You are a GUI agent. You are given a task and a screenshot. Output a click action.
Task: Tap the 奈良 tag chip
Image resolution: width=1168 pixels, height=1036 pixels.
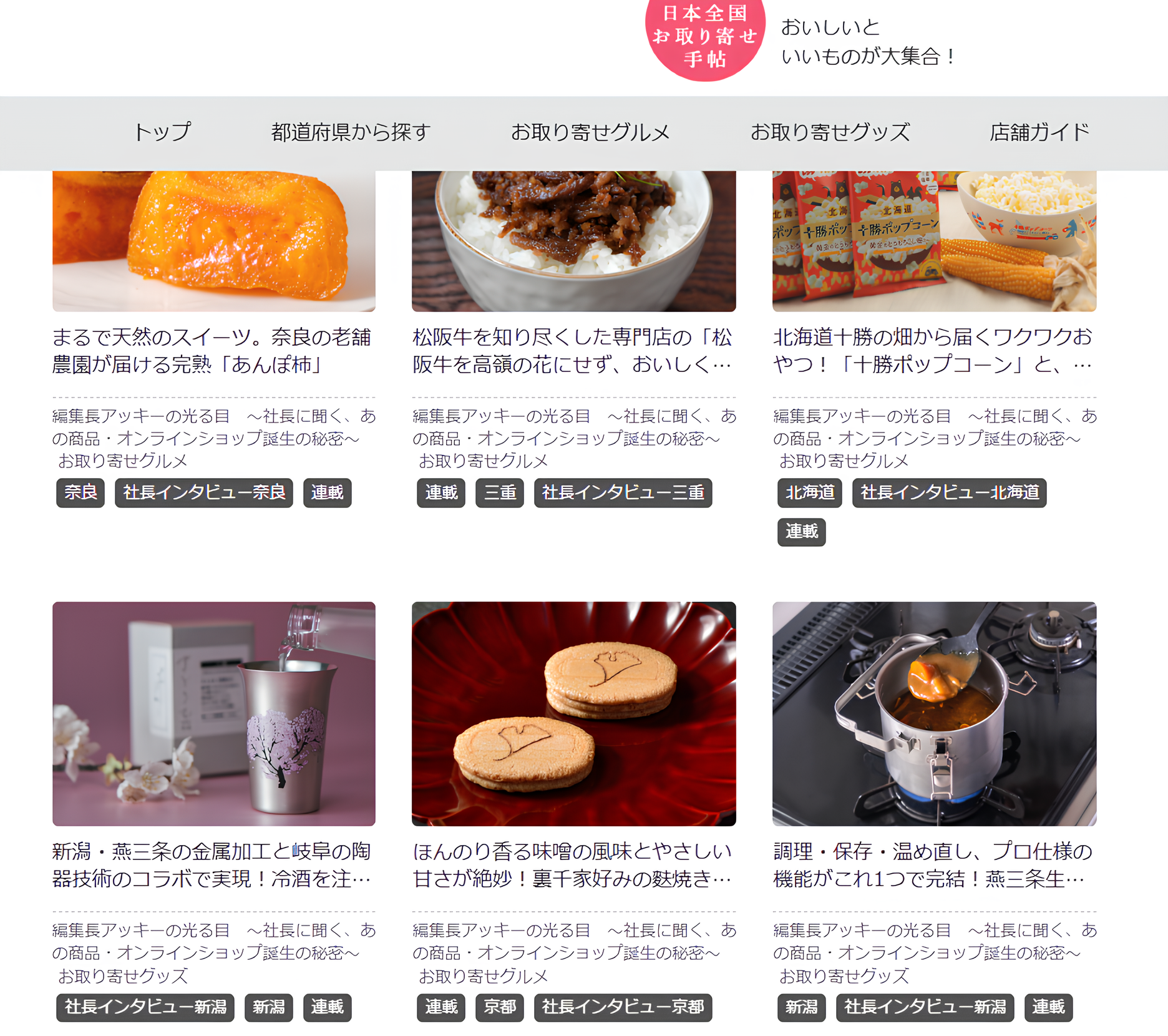click(80, 492)
